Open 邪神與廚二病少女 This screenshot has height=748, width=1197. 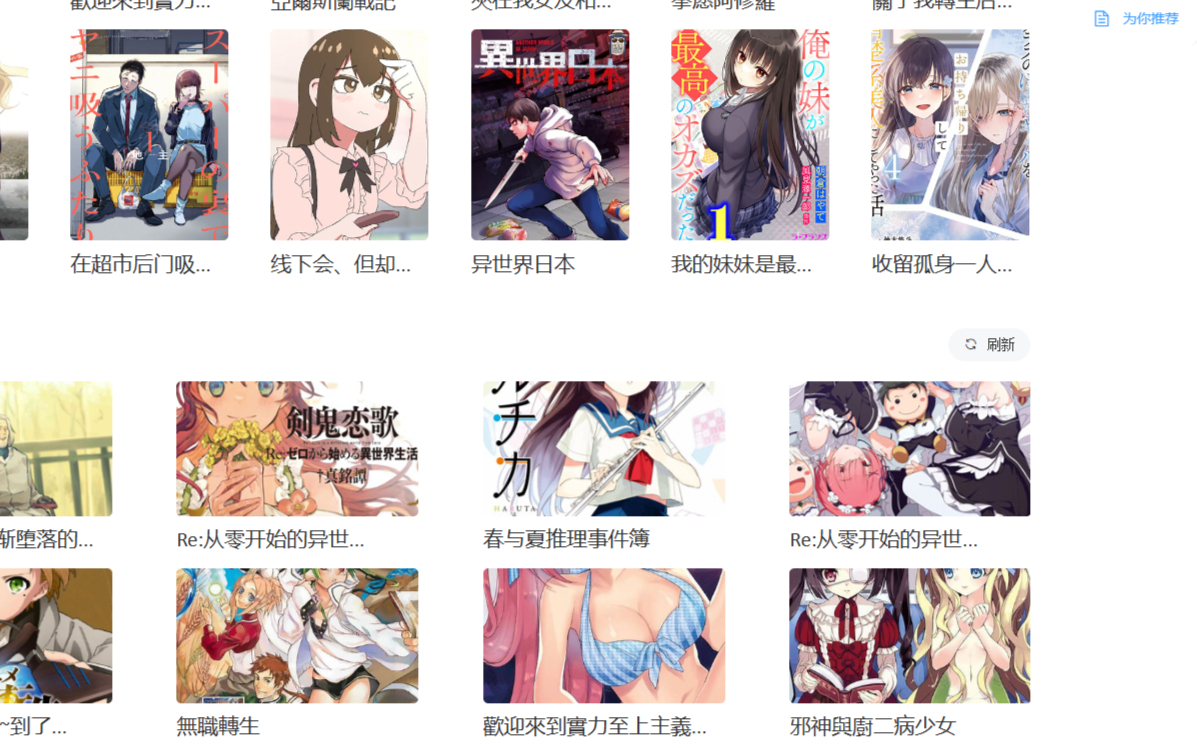(x=909, y=636)
